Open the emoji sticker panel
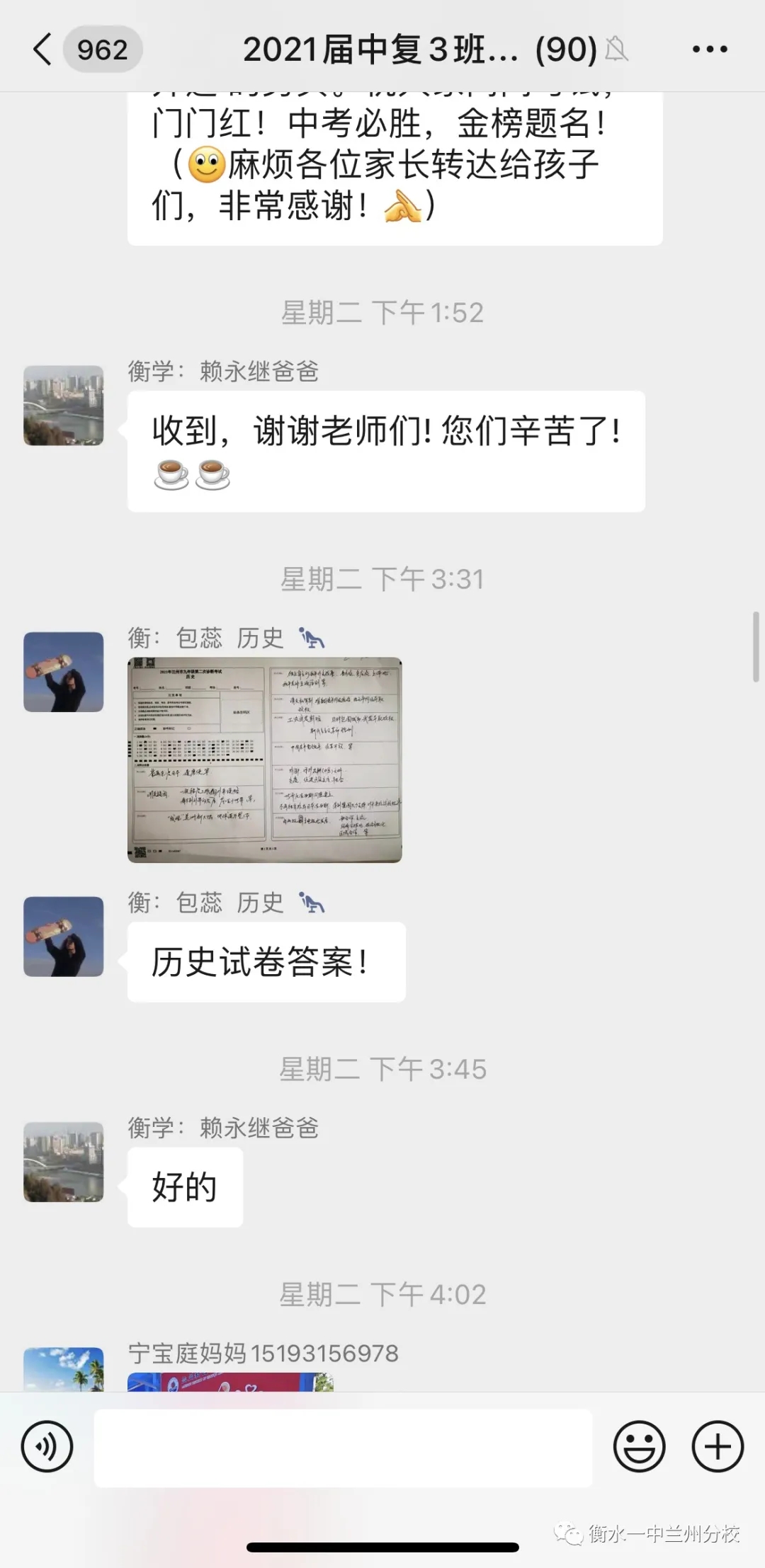 639,1446
